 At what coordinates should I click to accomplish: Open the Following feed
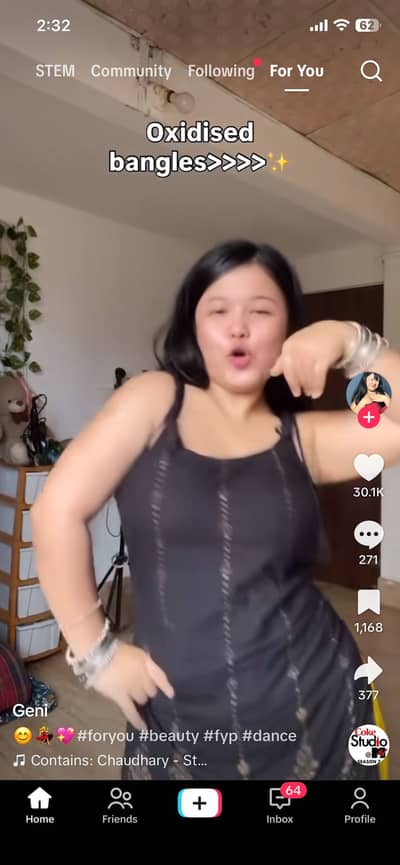click(221, 71)
